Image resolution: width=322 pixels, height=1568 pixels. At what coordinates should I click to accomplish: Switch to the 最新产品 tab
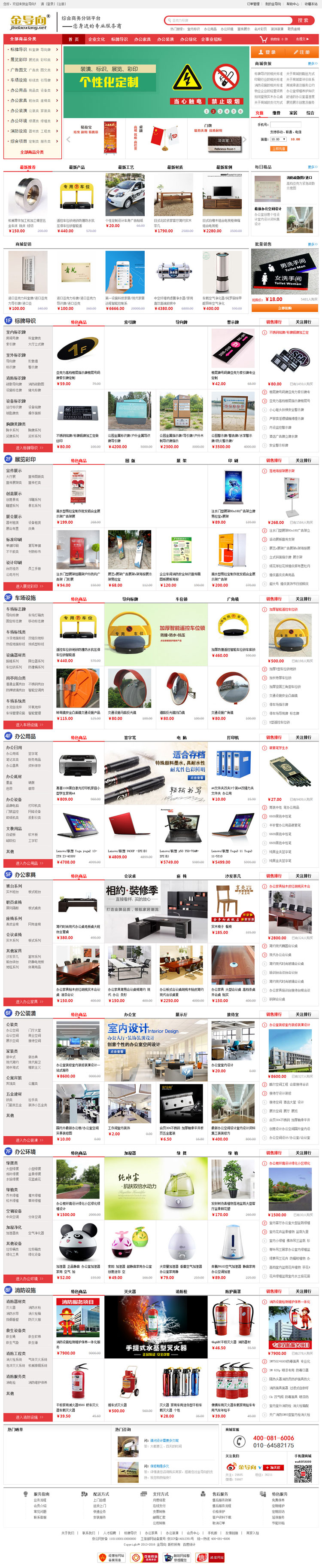pyautogui.click(x=77, y=167)
